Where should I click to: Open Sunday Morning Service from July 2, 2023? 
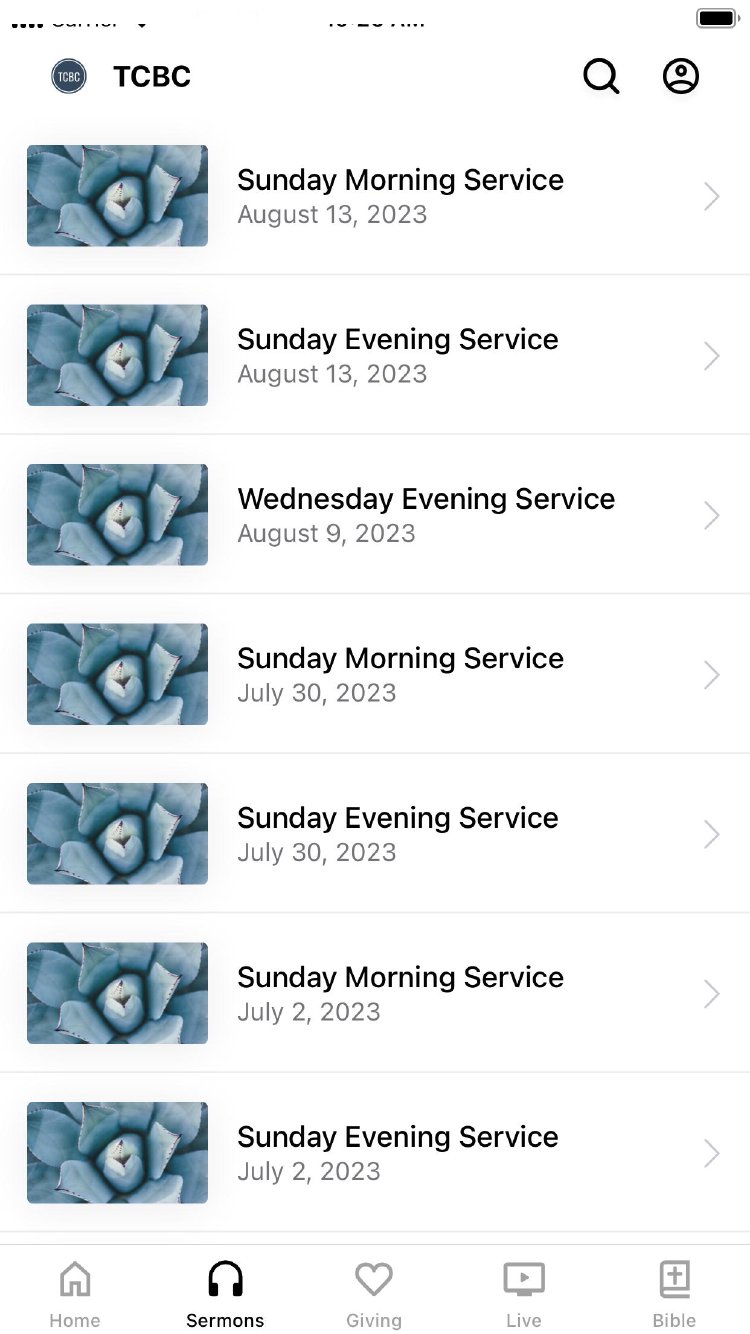pos(400,994)
